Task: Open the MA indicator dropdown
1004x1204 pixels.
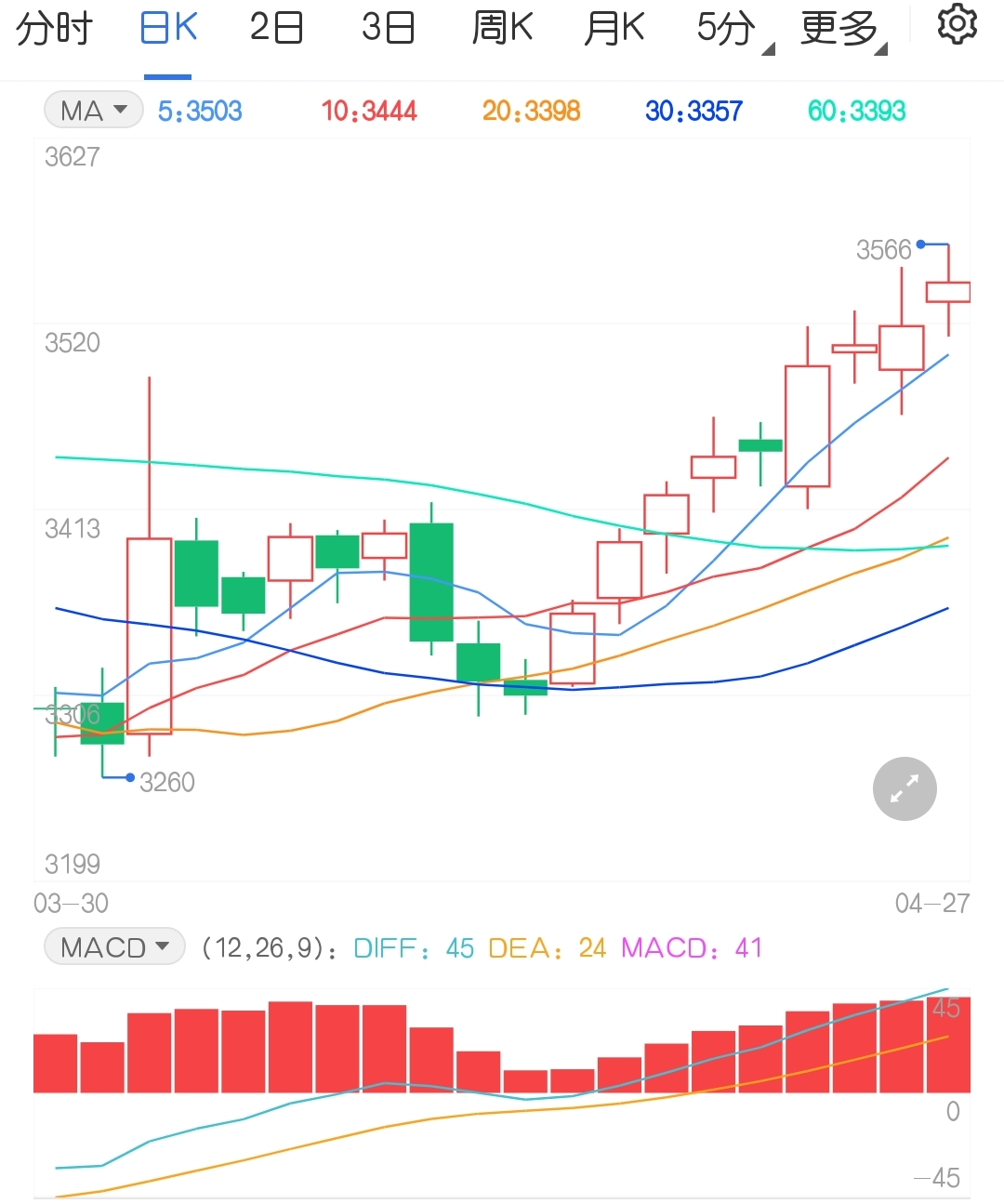Action: (92, 110)
